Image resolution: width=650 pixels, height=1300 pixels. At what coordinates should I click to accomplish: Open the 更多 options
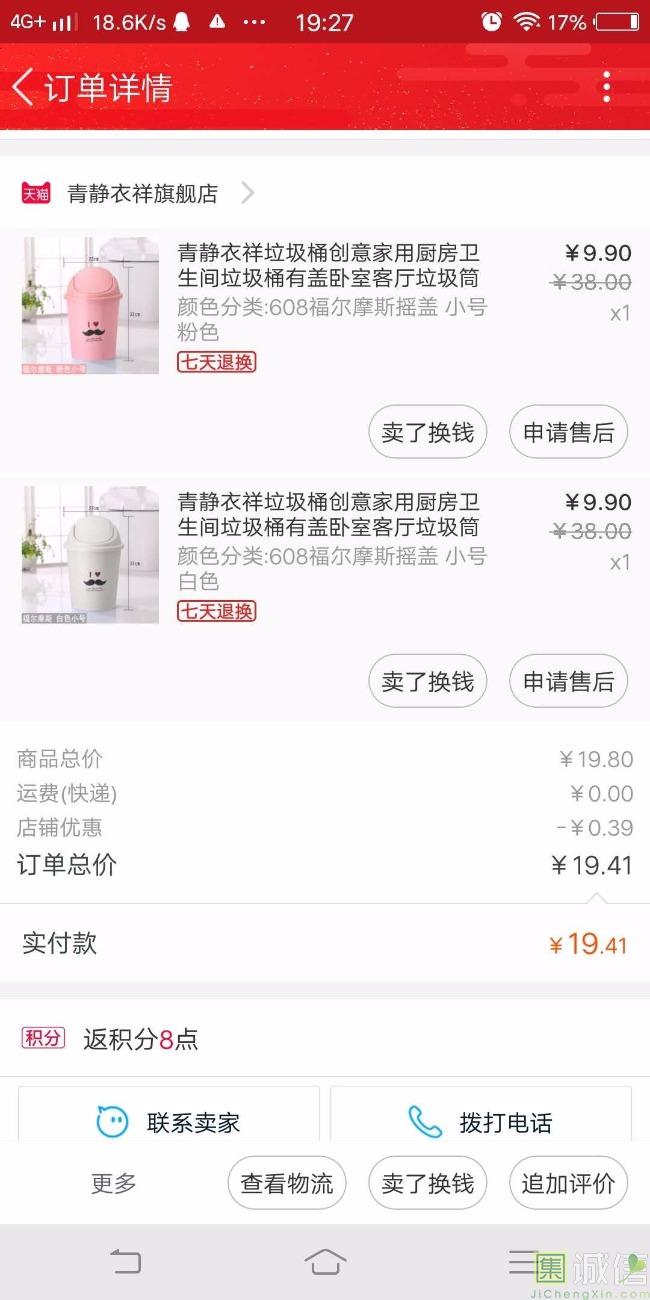point(113,1183)
